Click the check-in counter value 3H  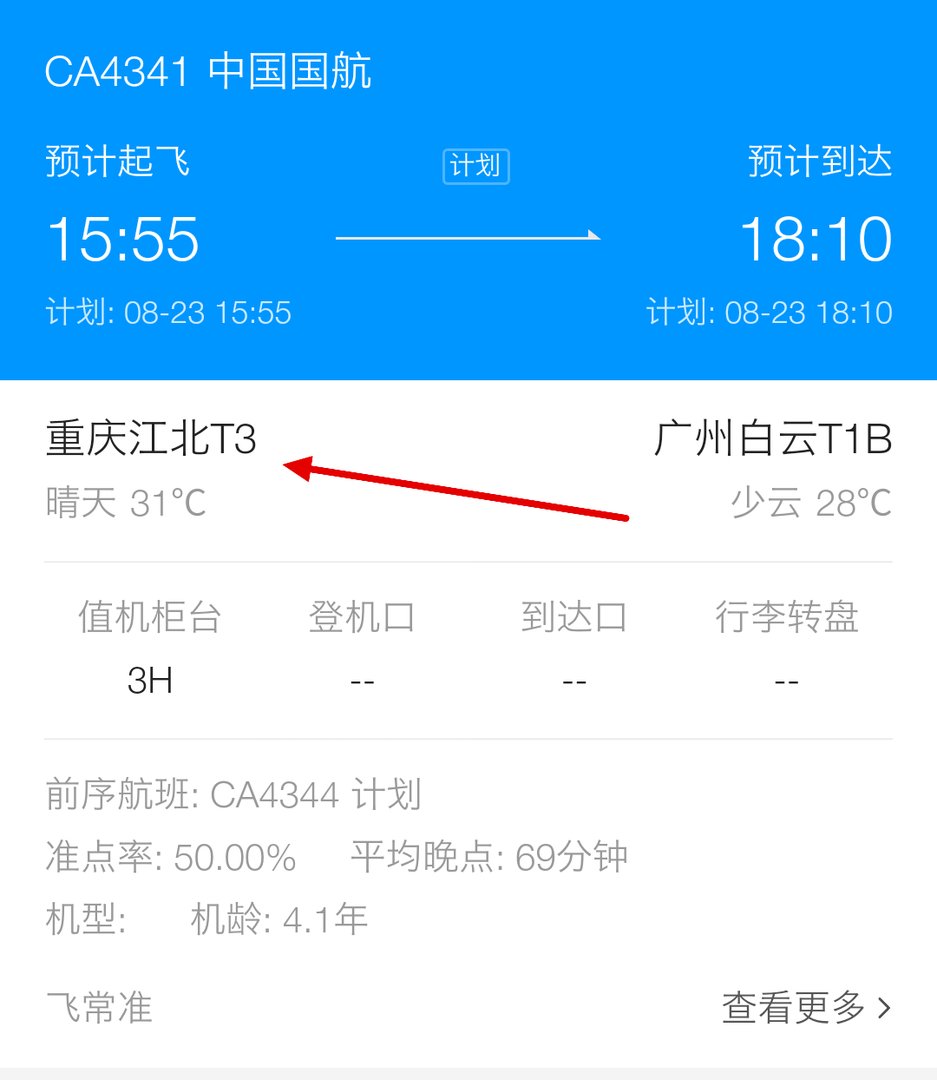point(152,679)
